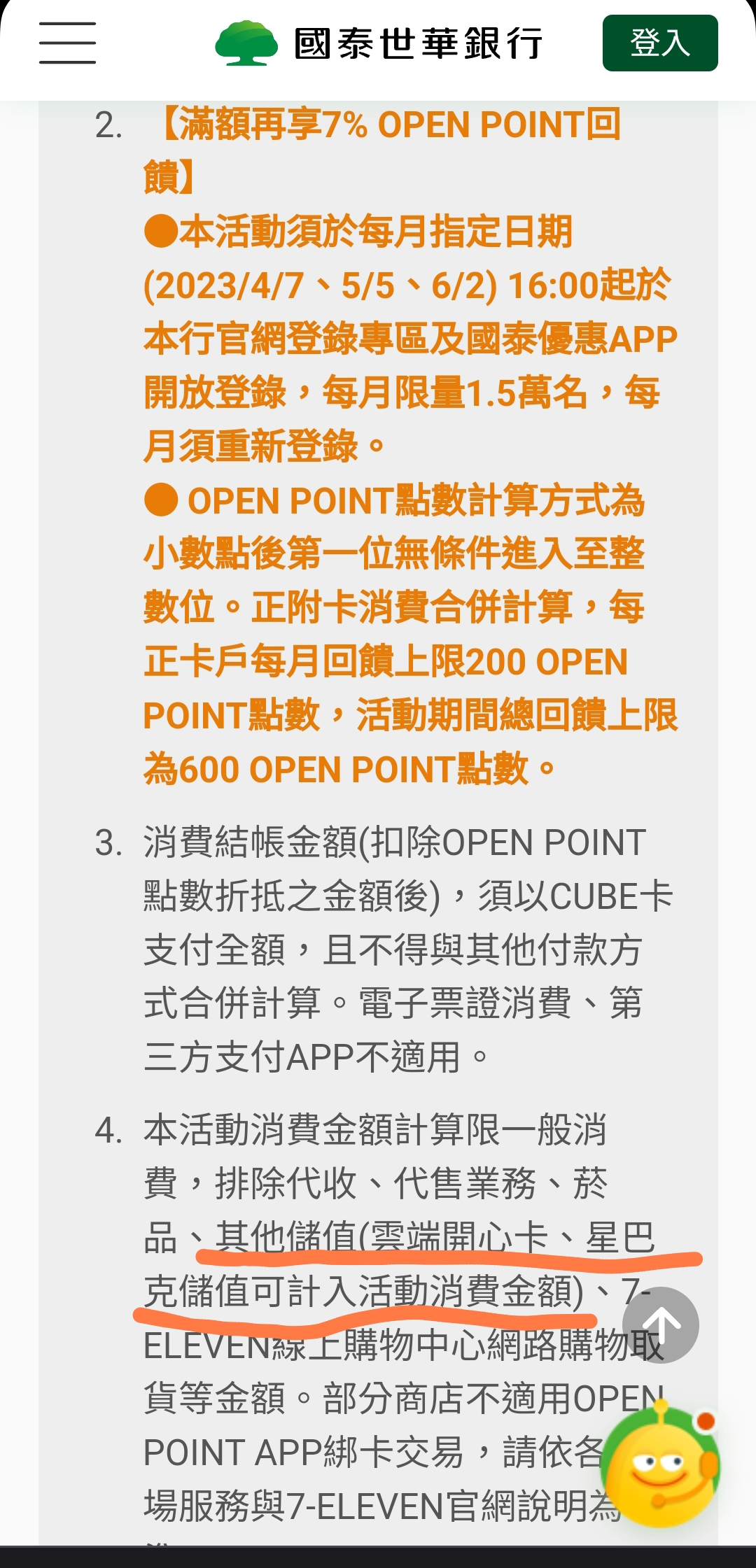Open the hamburger menu
The width and height of the screenshot is (756, 1568).
(67, 43)
